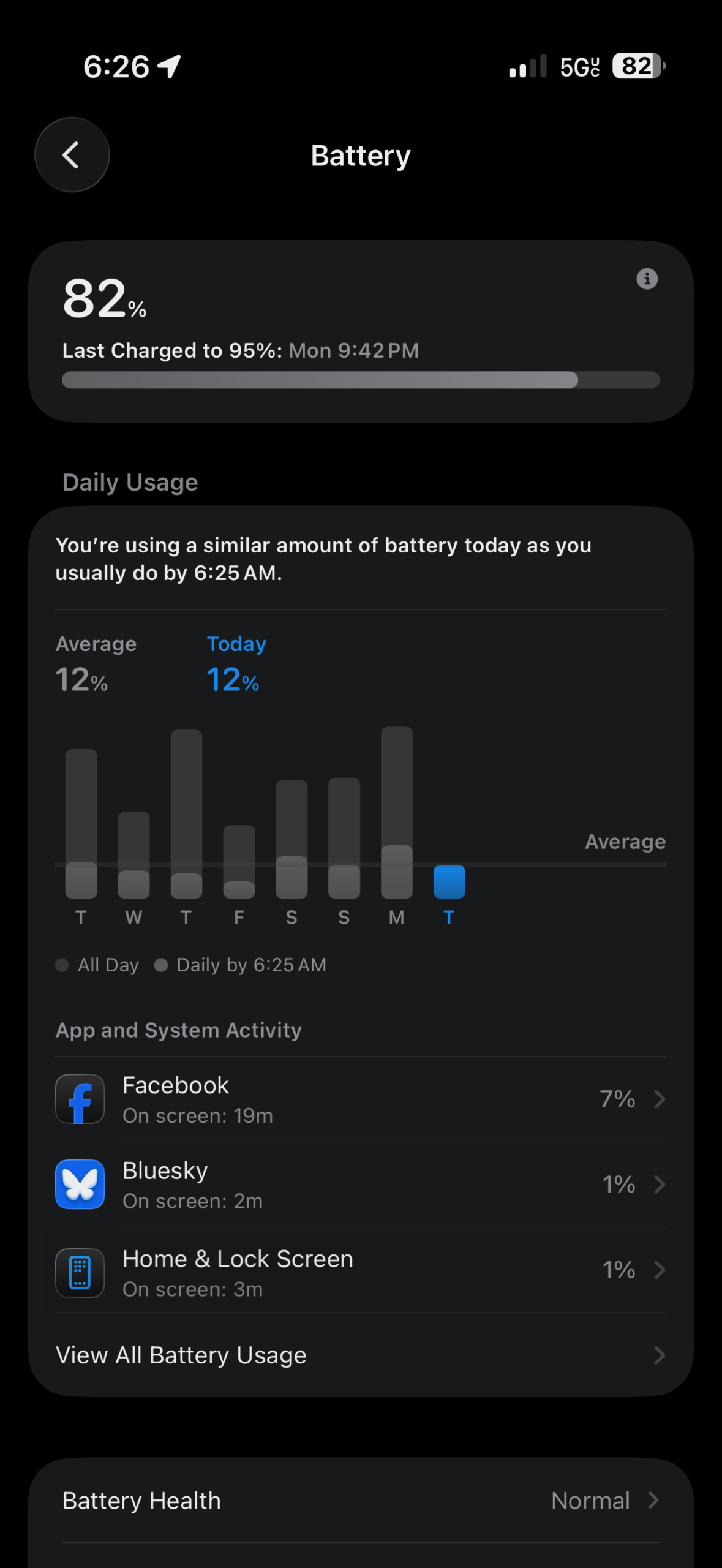Open Bluesky battery usage details

tap(360, 1185)
